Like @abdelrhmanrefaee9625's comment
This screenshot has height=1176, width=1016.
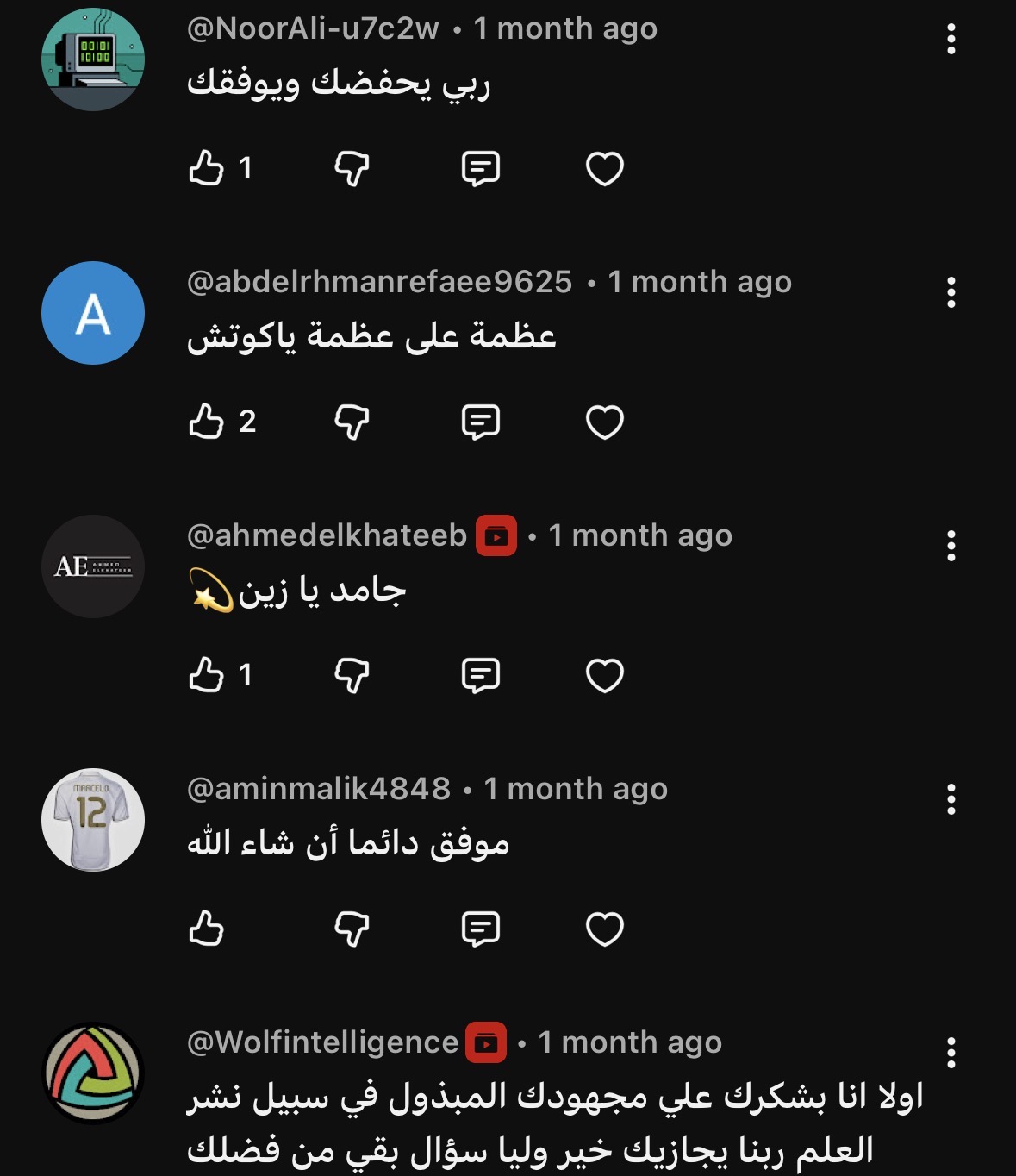coord(207,422)
